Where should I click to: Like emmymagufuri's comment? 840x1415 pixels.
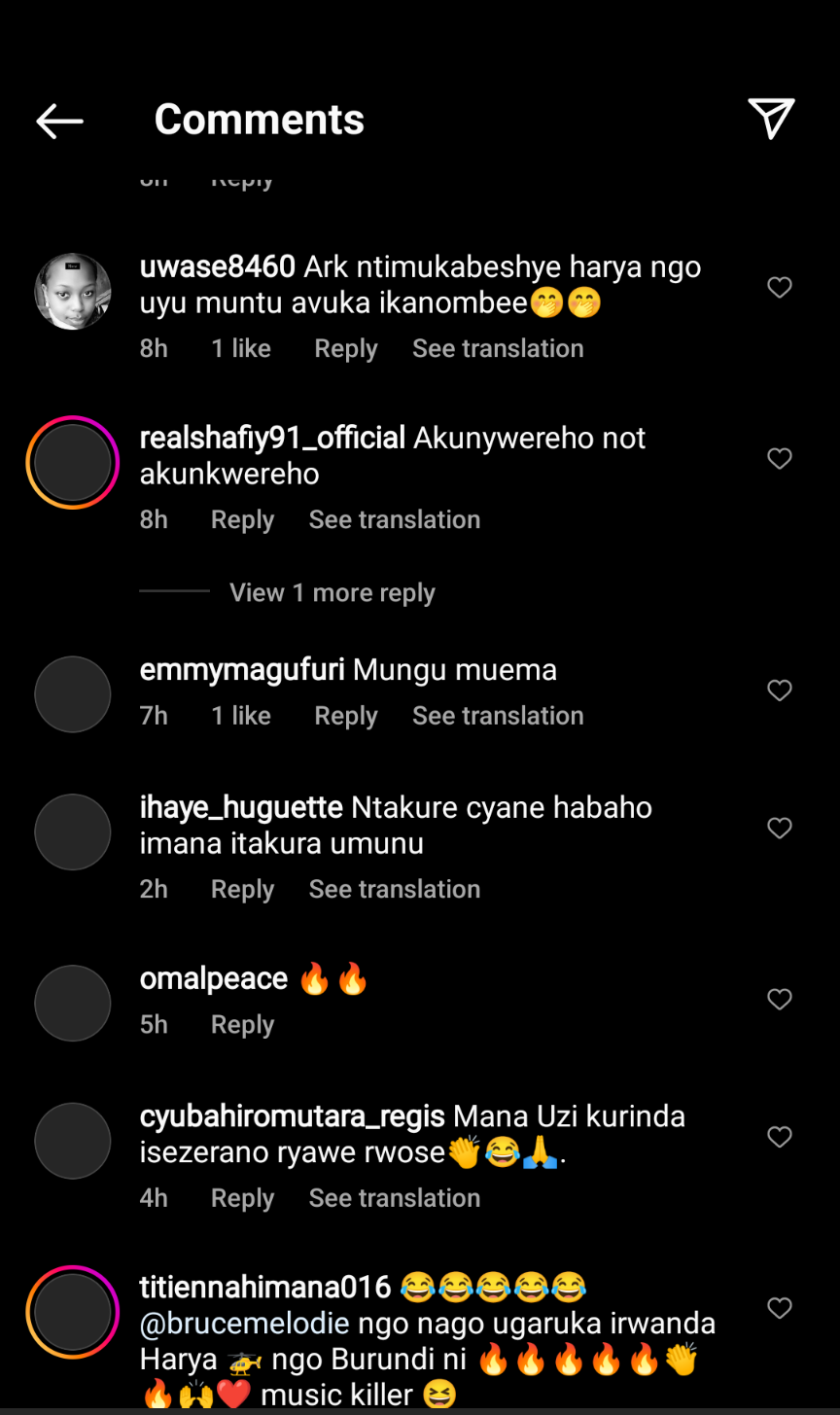[780, 690]
